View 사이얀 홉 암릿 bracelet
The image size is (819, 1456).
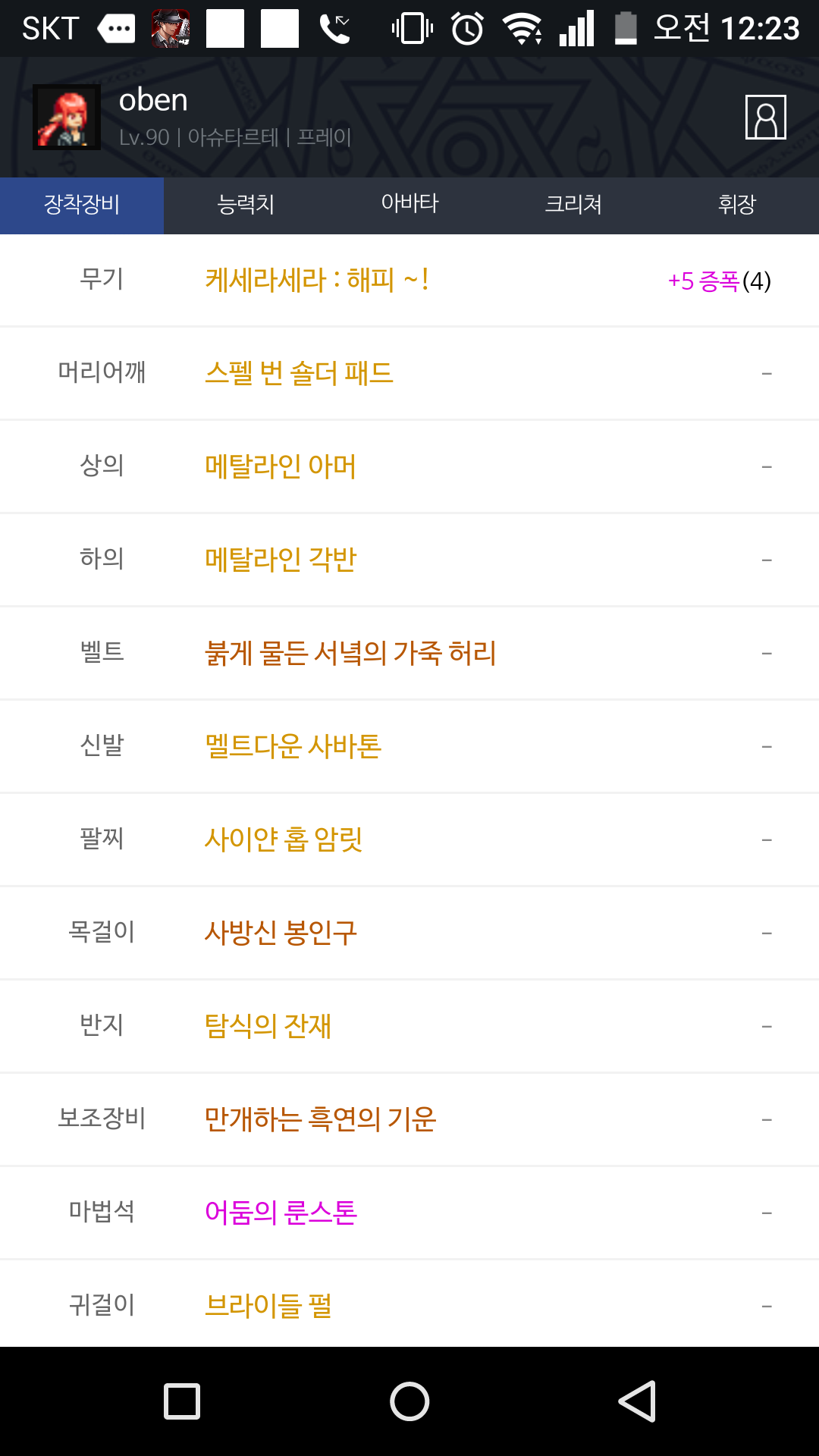pyautogui.click(x=409, y=839)
